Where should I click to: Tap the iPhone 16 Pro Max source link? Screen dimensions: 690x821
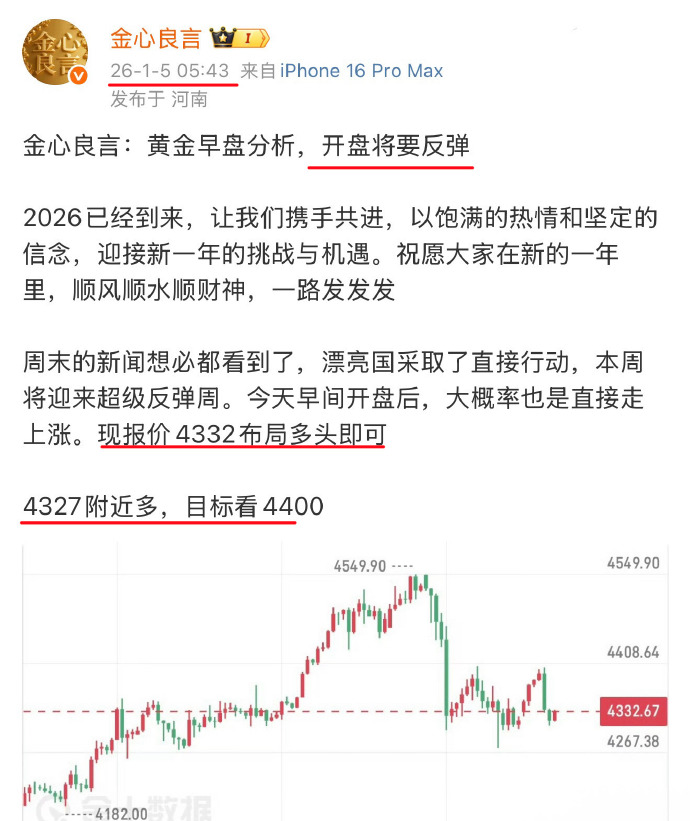361,71
